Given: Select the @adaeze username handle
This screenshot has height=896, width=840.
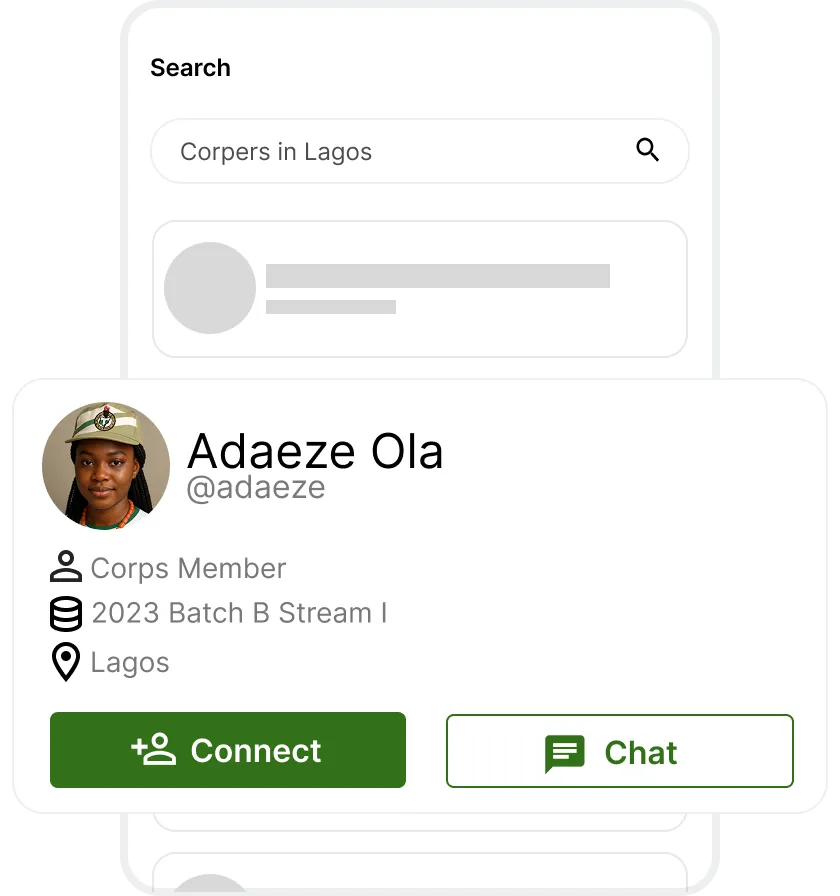Looking at the screenshot, I should 255,488.
